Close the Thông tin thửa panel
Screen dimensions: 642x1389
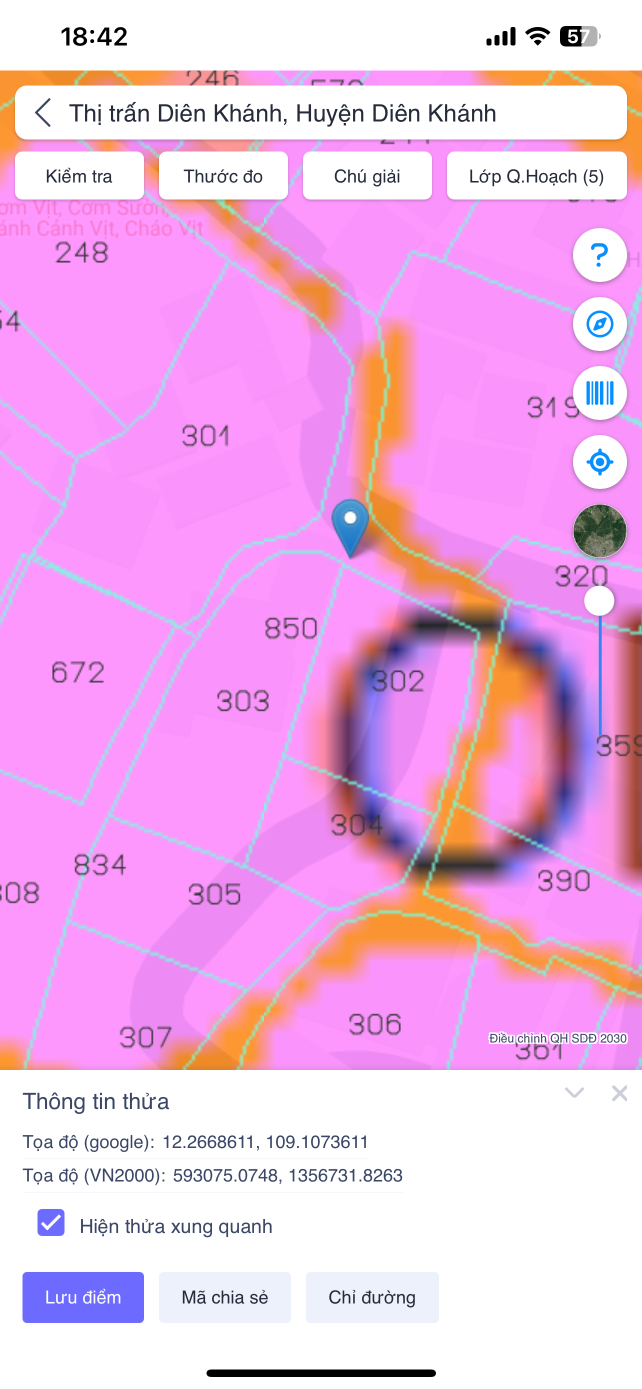(x=619, y=1093)
